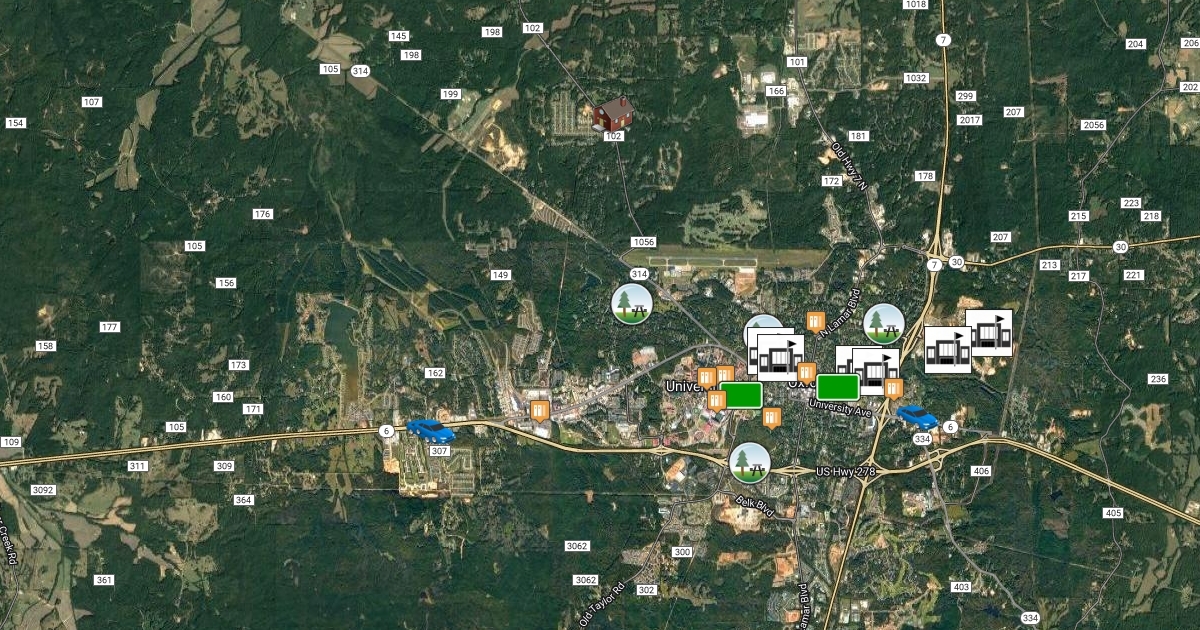Open the orange marker west of route 162

[x=540, y=410]
